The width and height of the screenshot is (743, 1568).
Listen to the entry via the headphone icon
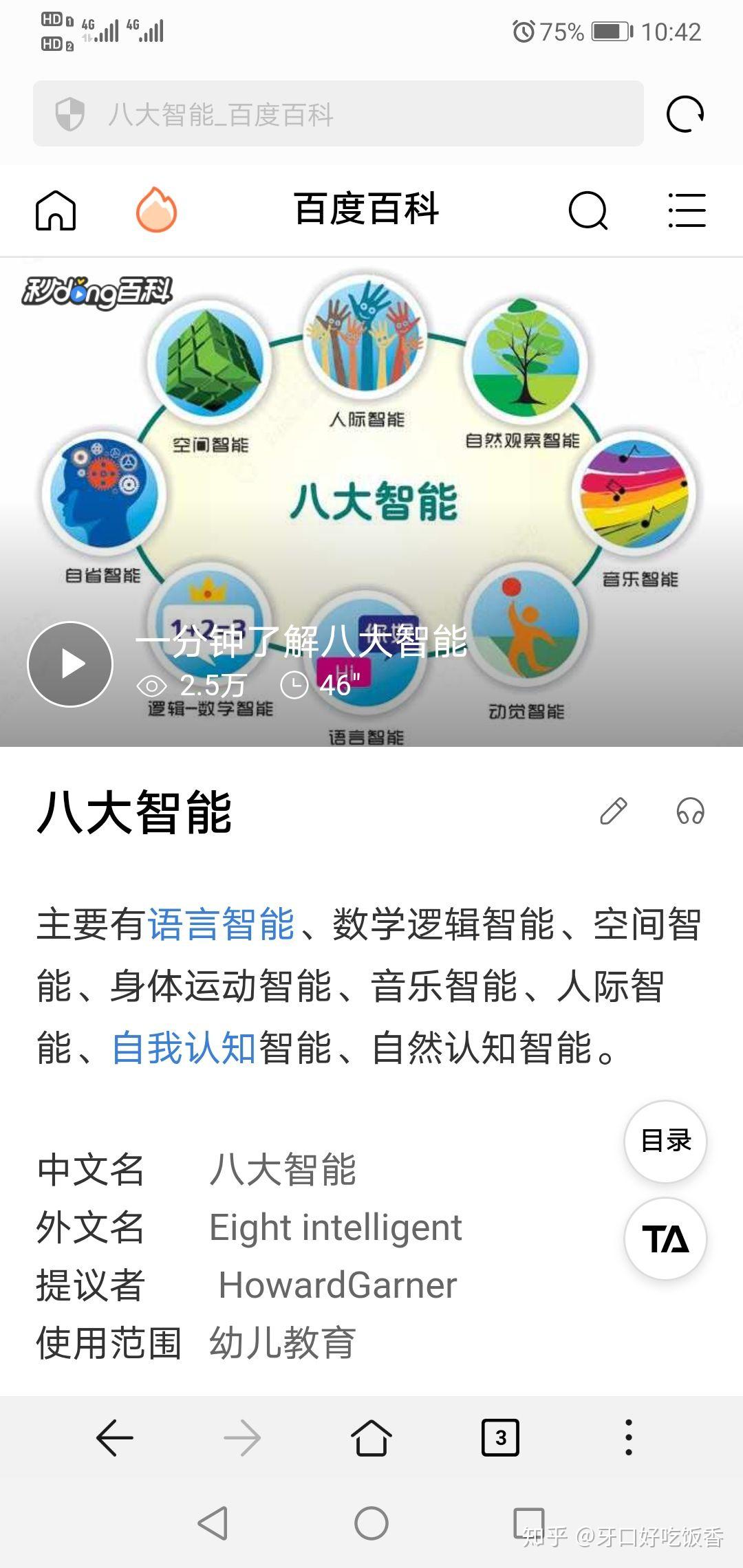pyautogui.click(x=690, y=812)
